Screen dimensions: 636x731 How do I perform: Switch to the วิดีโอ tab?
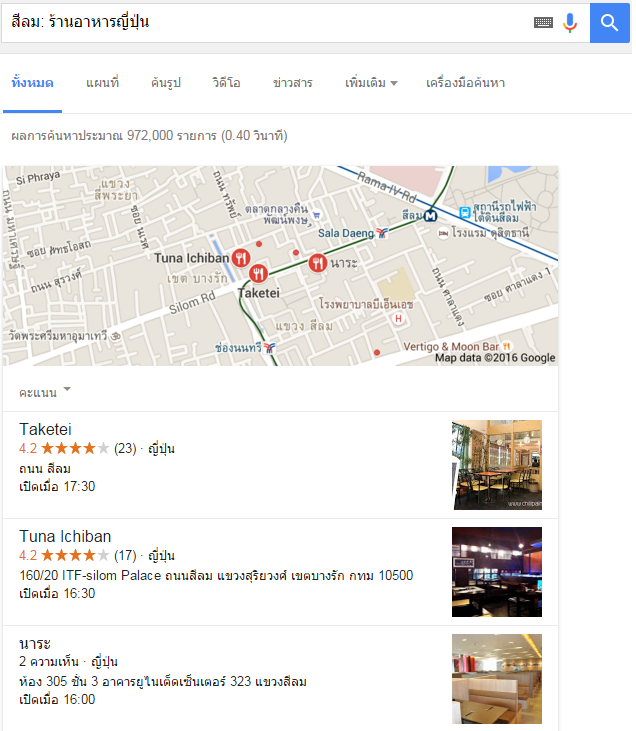226,83
